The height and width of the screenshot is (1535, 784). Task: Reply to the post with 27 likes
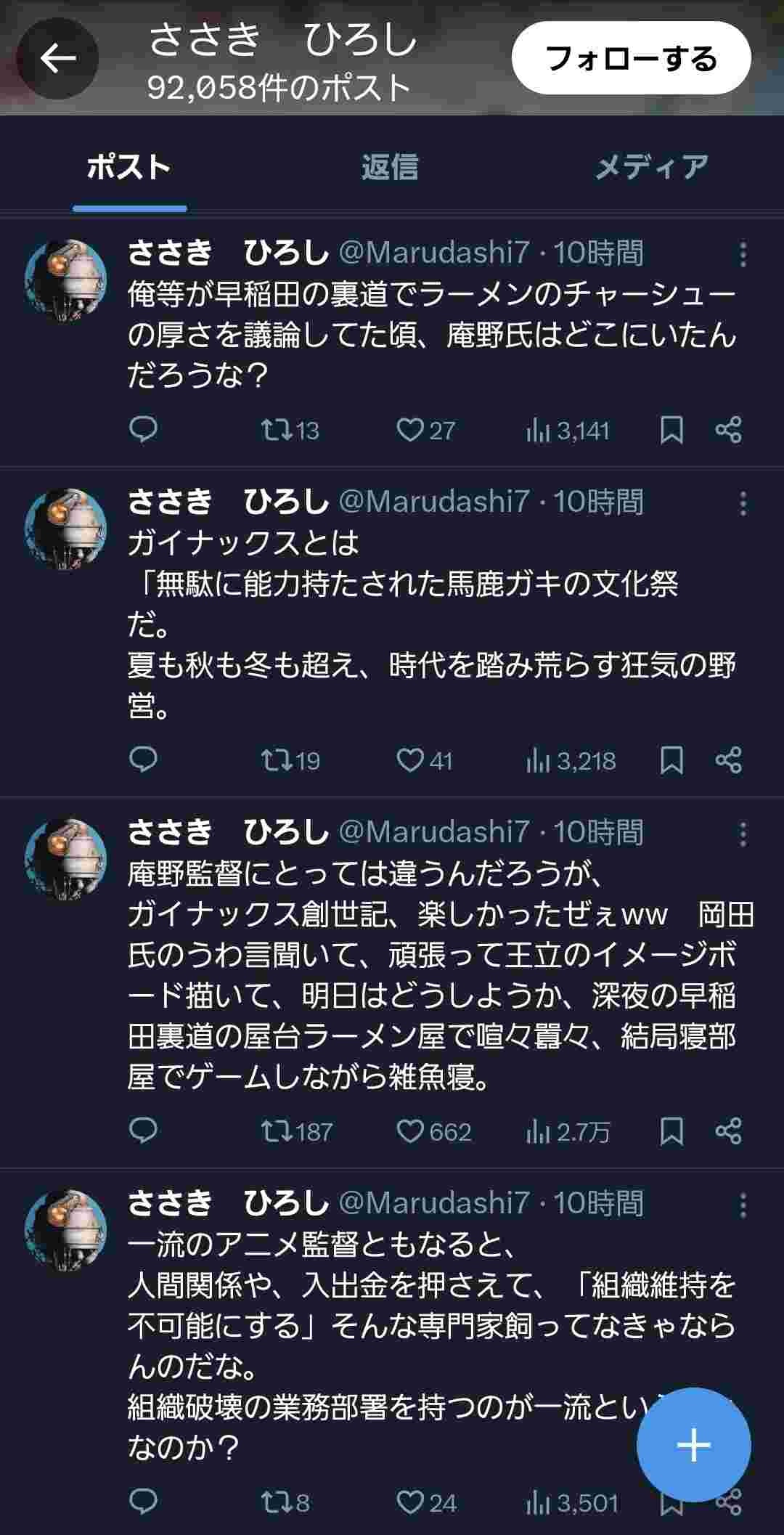143,430
